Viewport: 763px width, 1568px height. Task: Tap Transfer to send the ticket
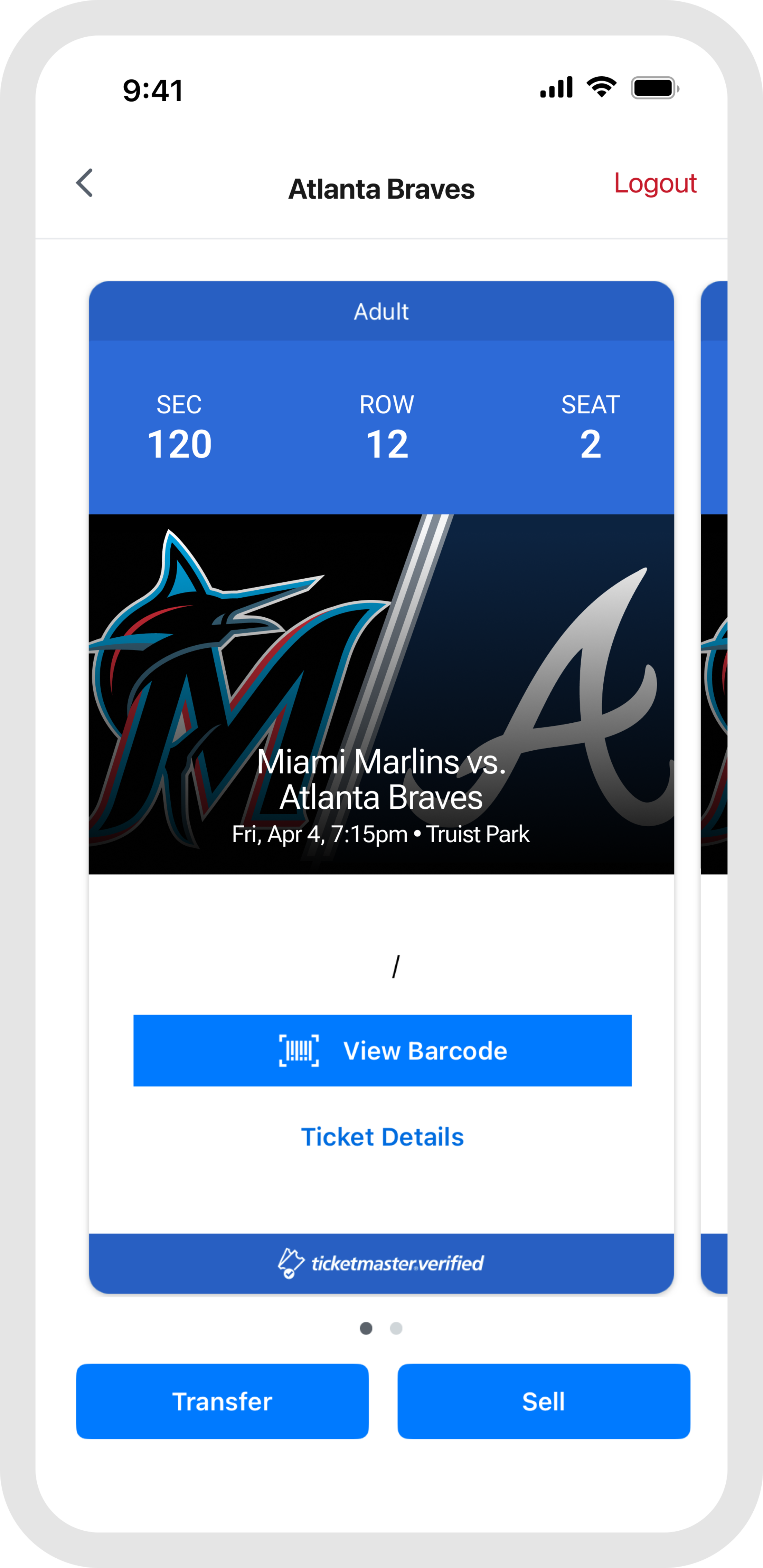point(222,1401)
